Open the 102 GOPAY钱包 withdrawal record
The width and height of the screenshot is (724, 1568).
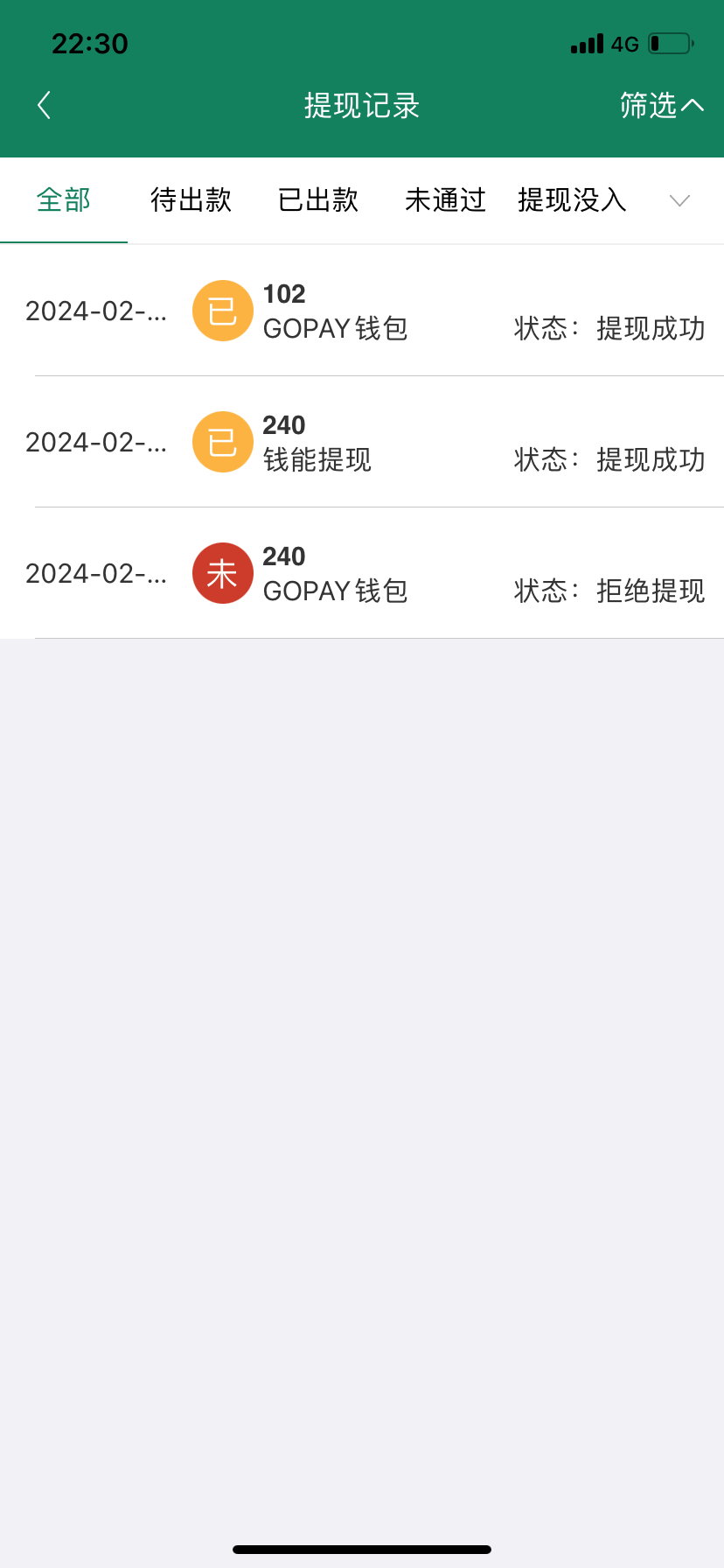(x=362, y=311)
